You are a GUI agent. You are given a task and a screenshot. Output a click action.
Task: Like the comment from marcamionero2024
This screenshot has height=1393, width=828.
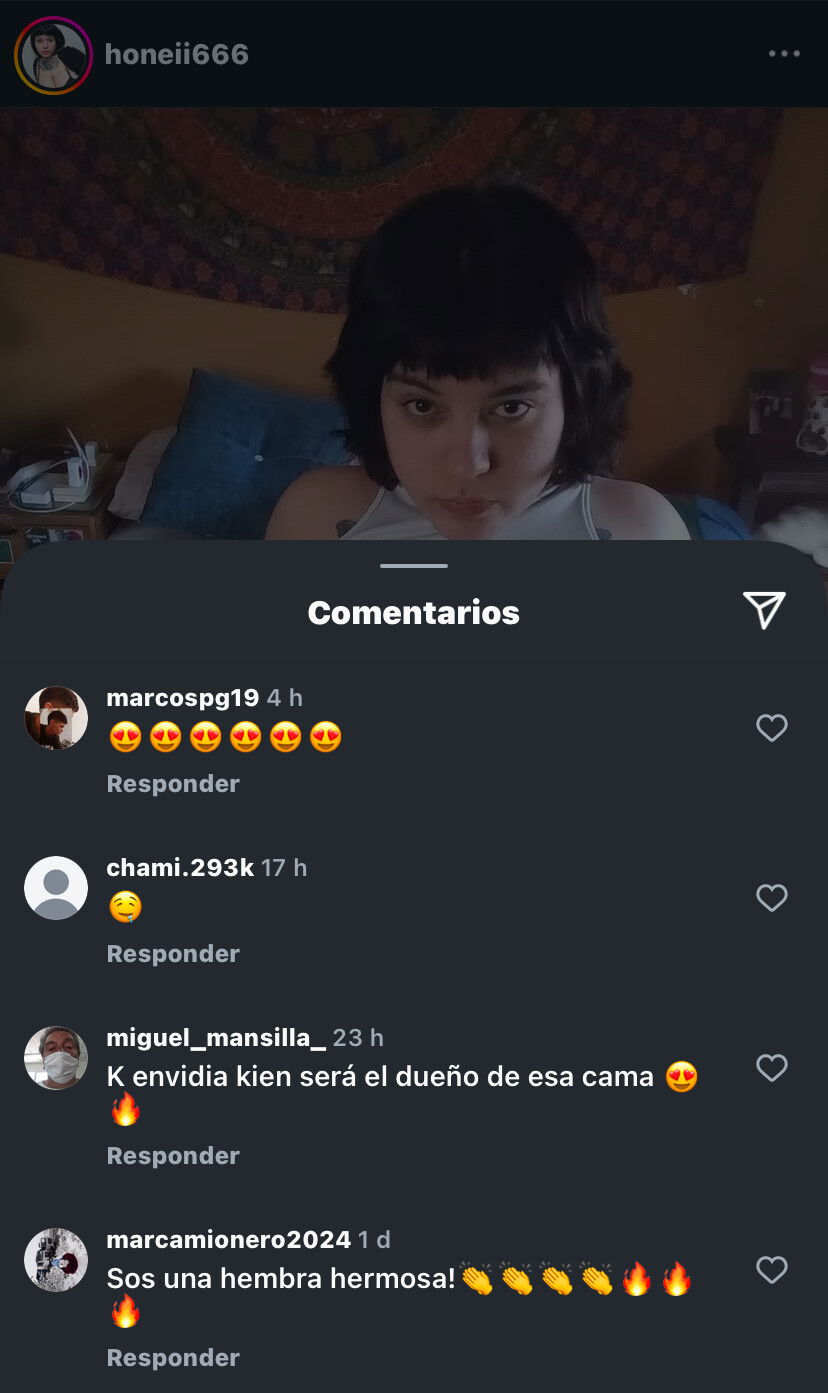coord(771,1270)
